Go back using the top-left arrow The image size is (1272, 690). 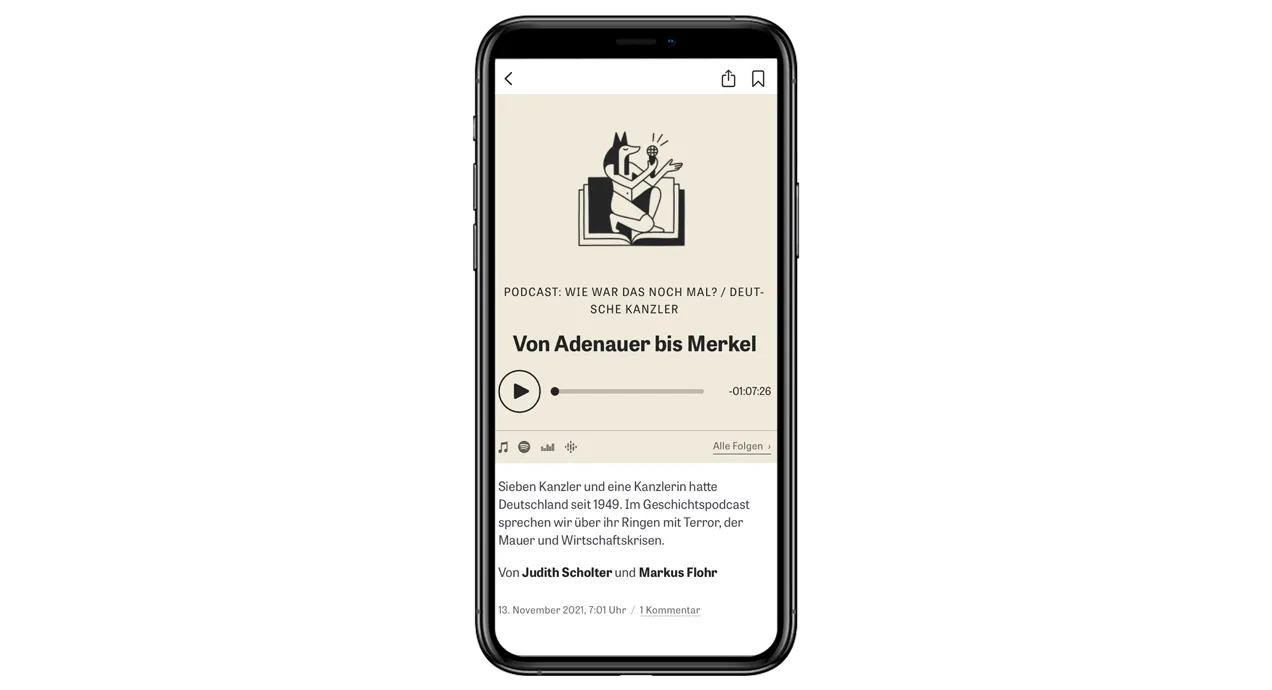(x=508, y=79)
